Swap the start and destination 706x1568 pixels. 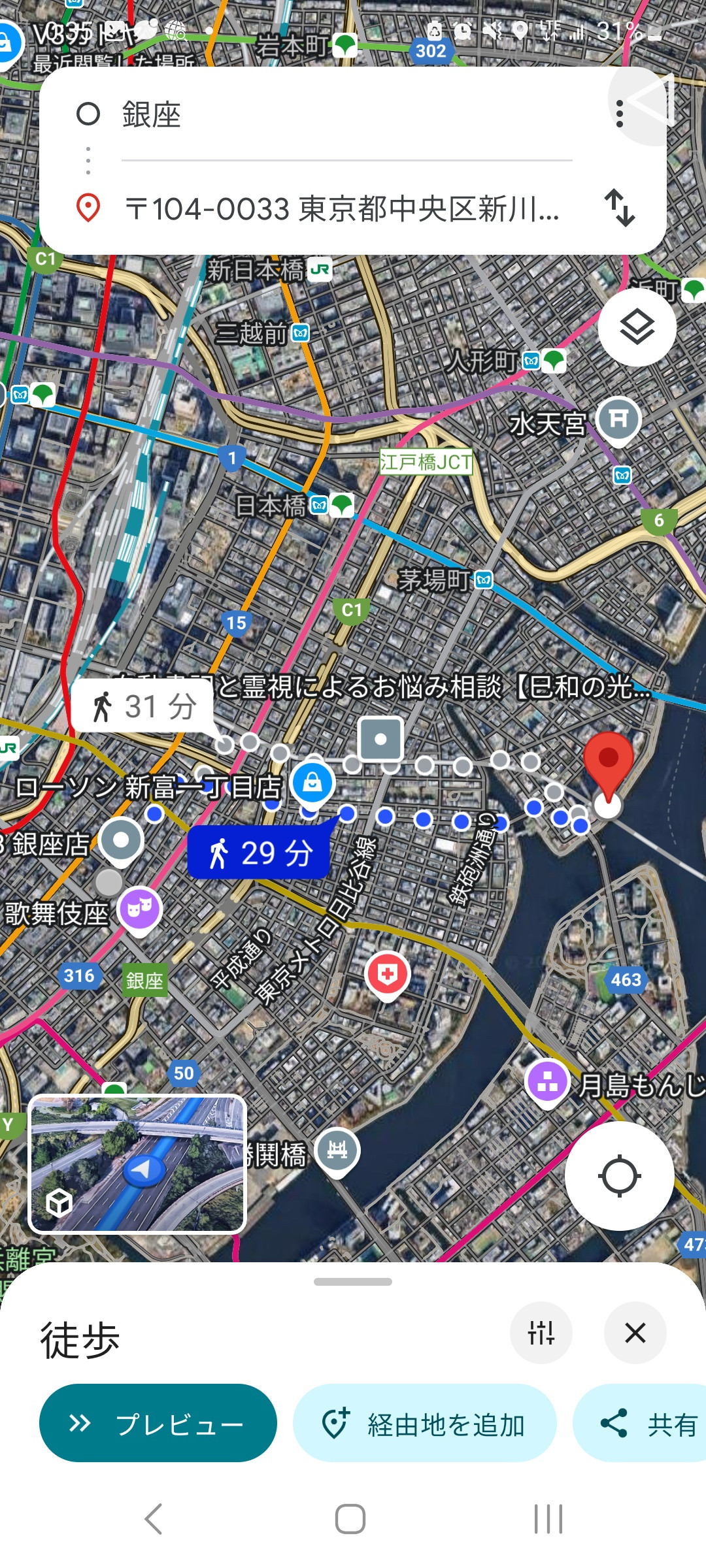coord(619,208)
